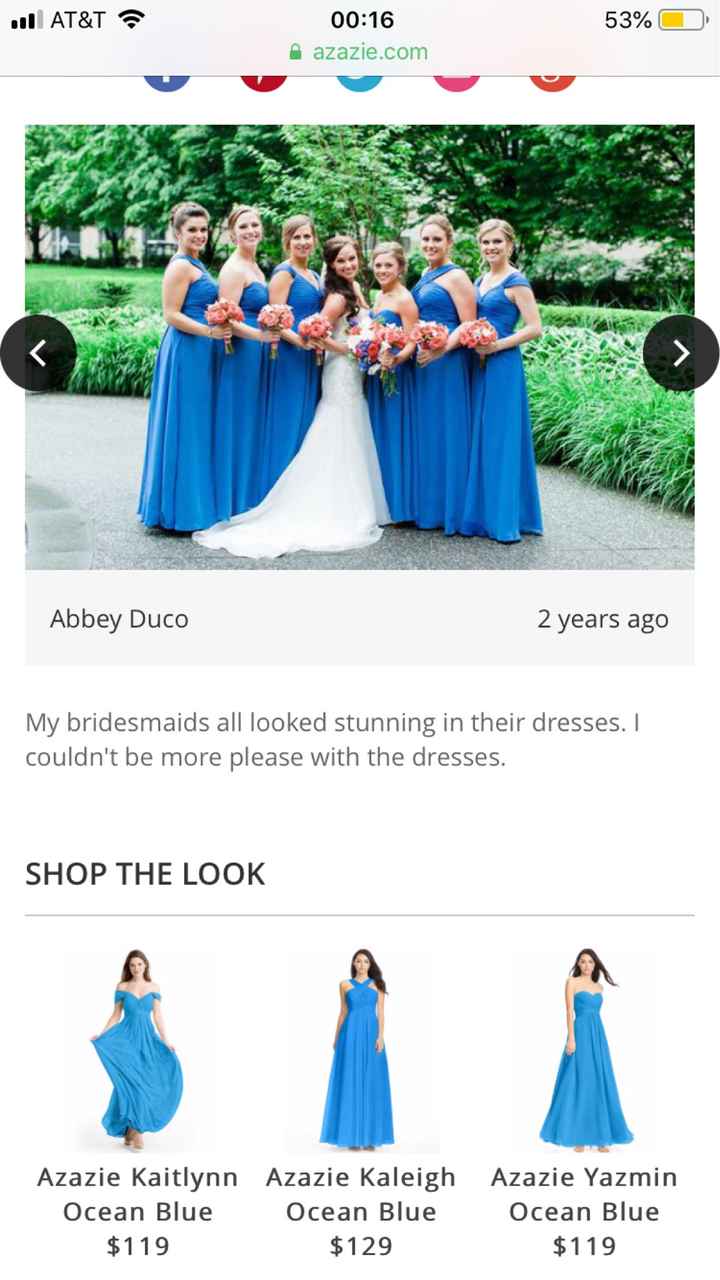
Task: Advance to the next gallery photo
Action: [x=682, y=353]
